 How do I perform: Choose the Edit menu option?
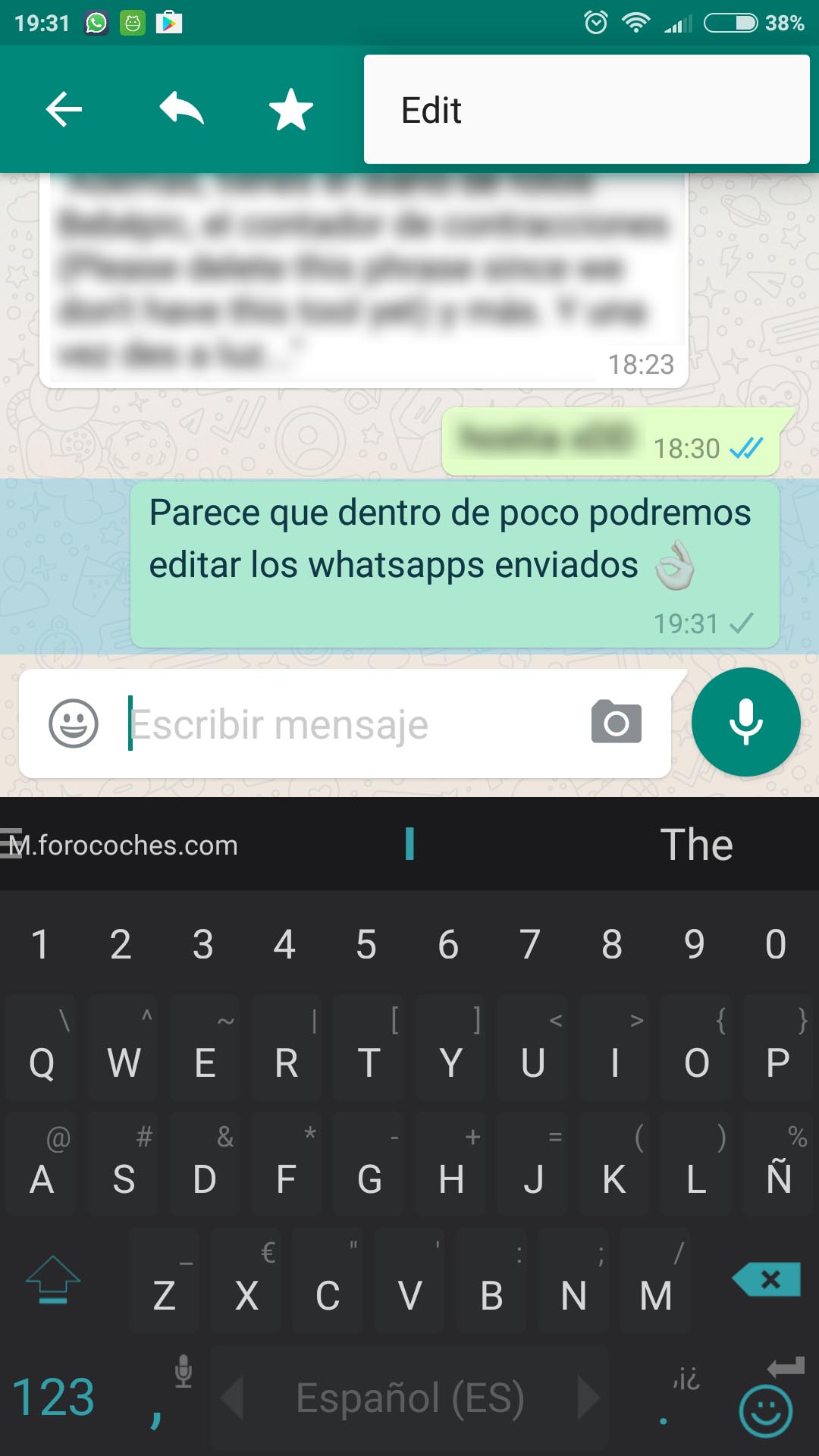587,109
